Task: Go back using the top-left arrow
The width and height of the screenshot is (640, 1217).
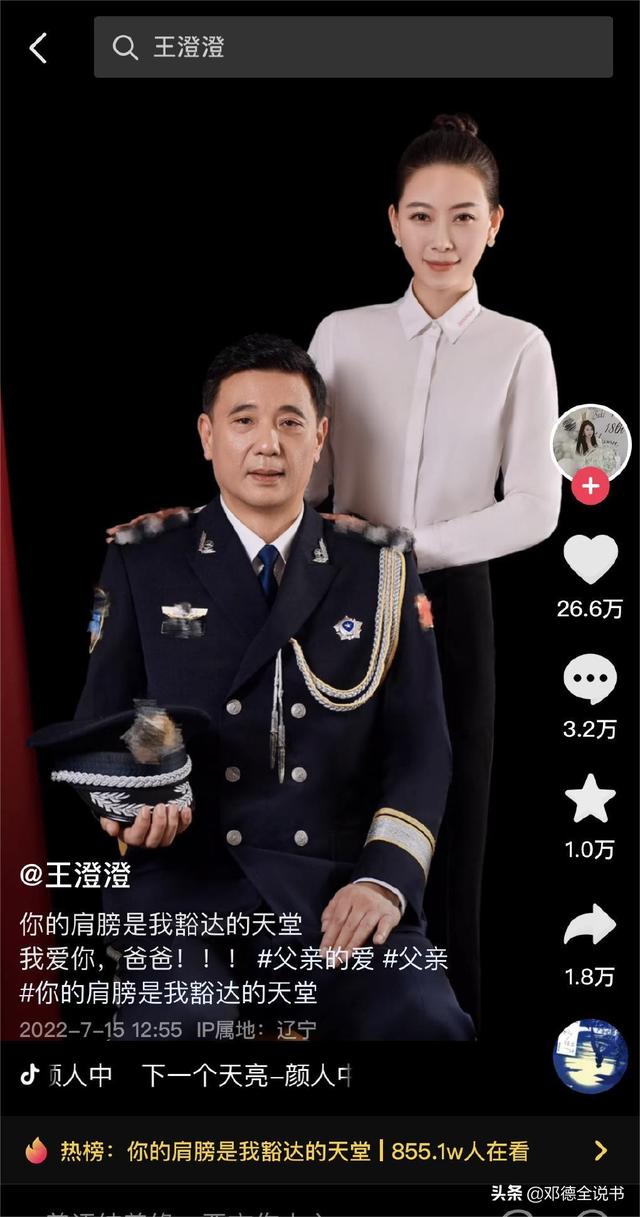Action: (38, 47)
